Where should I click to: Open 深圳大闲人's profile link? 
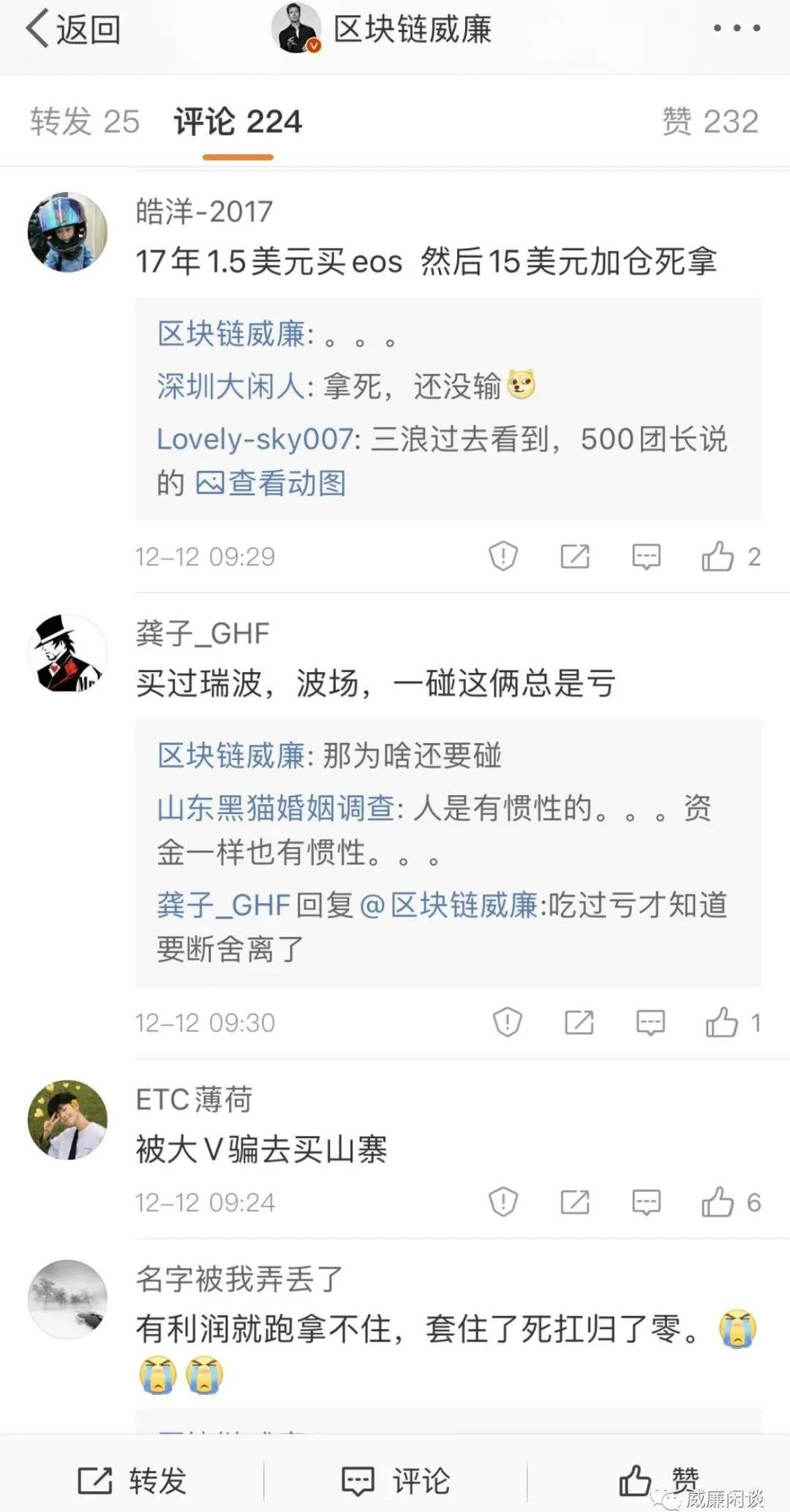coord(230,386)
